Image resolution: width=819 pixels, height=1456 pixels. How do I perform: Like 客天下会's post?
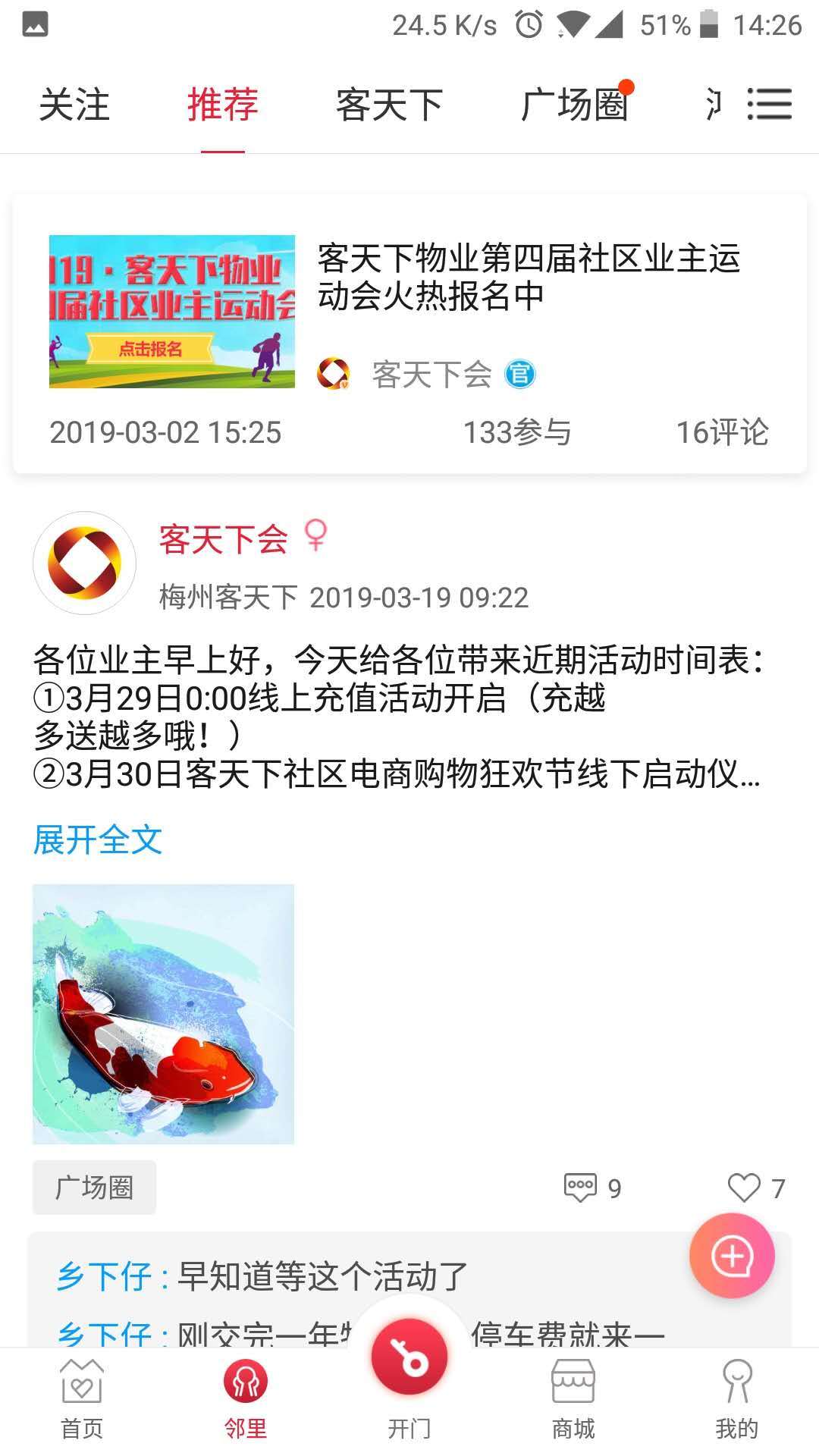pyautogui.click(x=755, y=1188)
